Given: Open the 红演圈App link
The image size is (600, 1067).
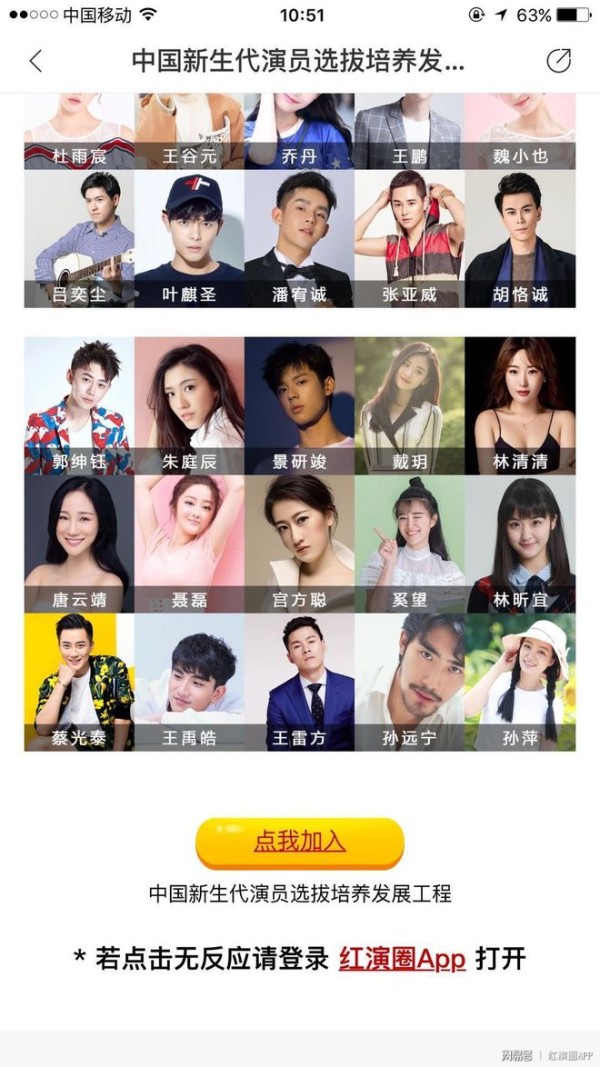Looking at the screenshot, I should [402, 959].
